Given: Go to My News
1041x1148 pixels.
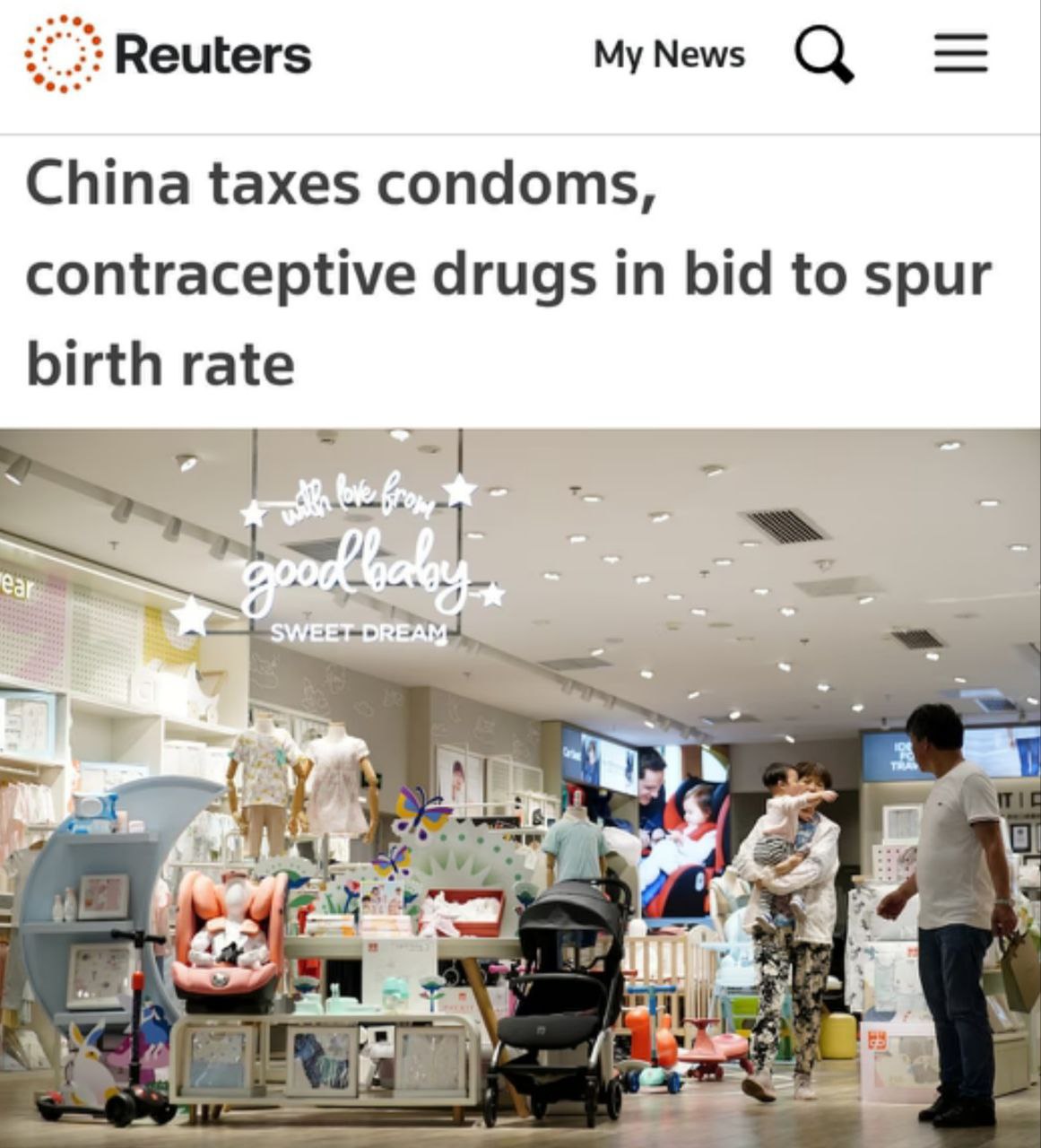Looking at the screenshot, I should [x=669, y=55].
